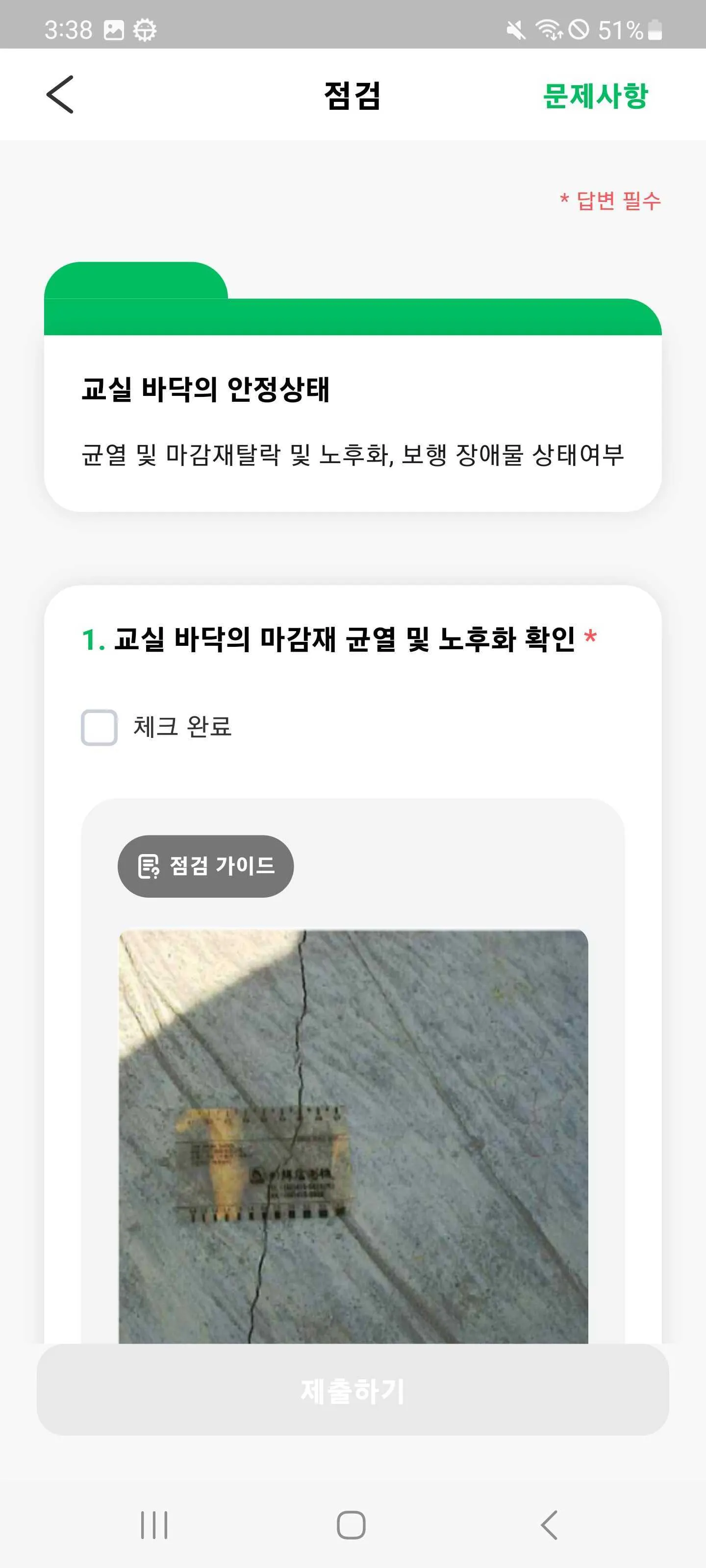Go to the home screen
This screenshot has height=1568, width=706.
point(352,1525)
